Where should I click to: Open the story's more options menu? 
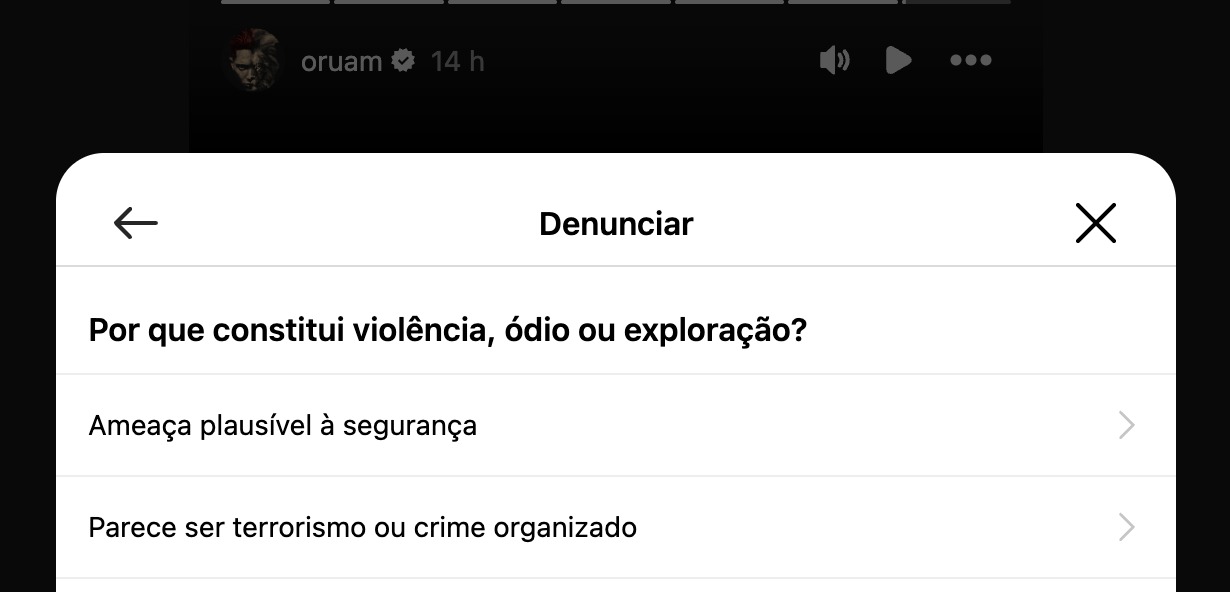tap(970, 61)
